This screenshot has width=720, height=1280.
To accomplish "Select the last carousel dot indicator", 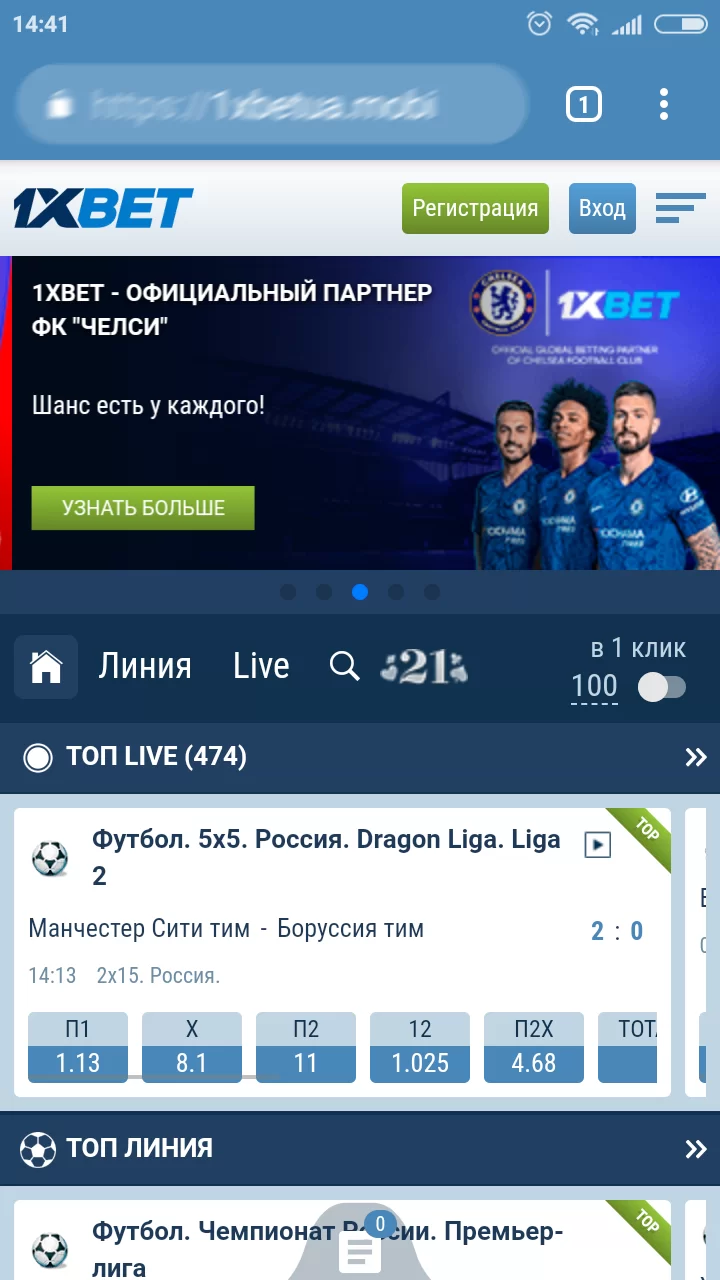I will tap(432, 592).
